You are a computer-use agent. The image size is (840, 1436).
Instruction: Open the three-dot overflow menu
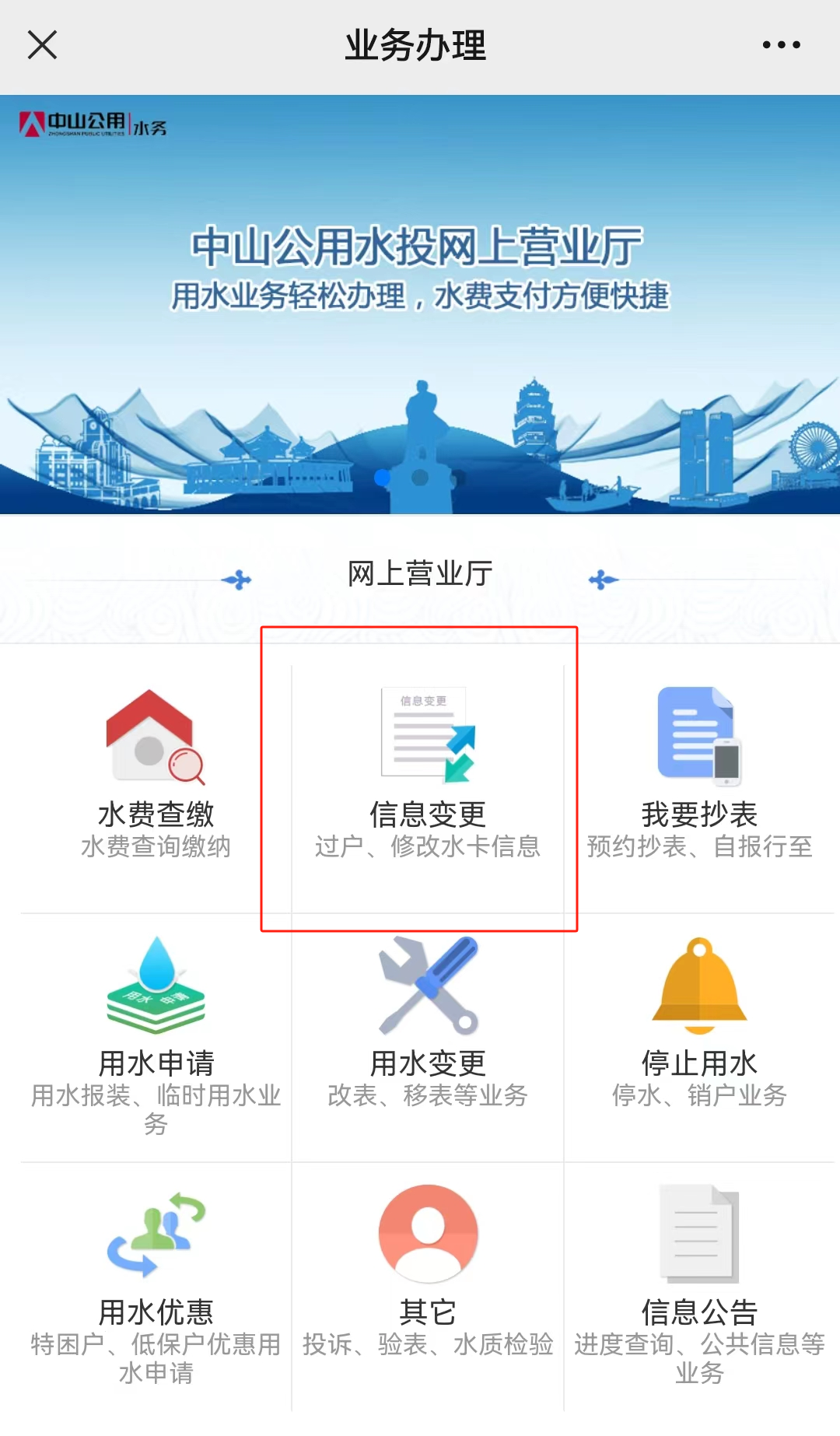(x=781, y=45)
